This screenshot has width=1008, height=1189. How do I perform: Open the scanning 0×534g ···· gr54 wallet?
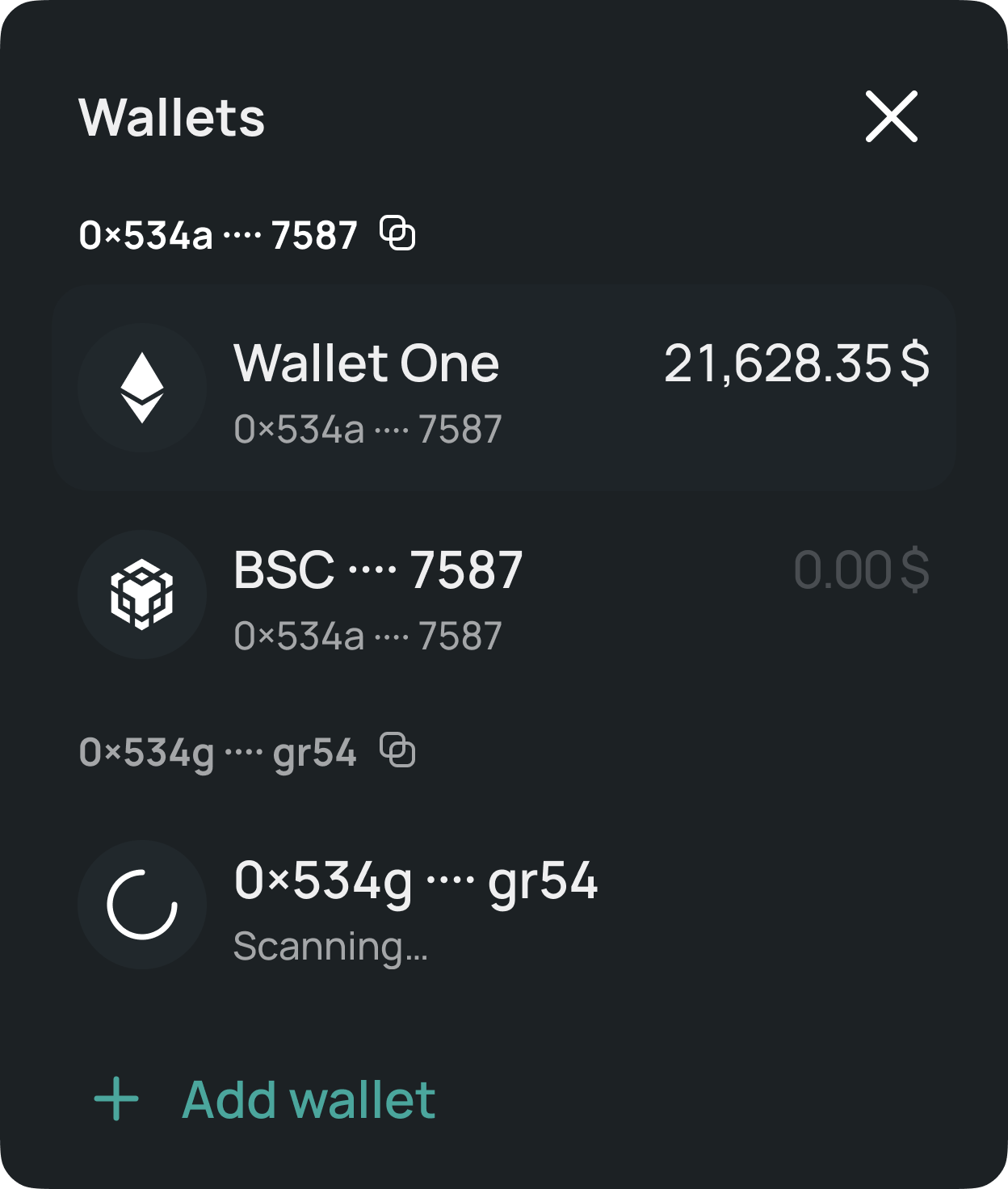tap(416, 905)
